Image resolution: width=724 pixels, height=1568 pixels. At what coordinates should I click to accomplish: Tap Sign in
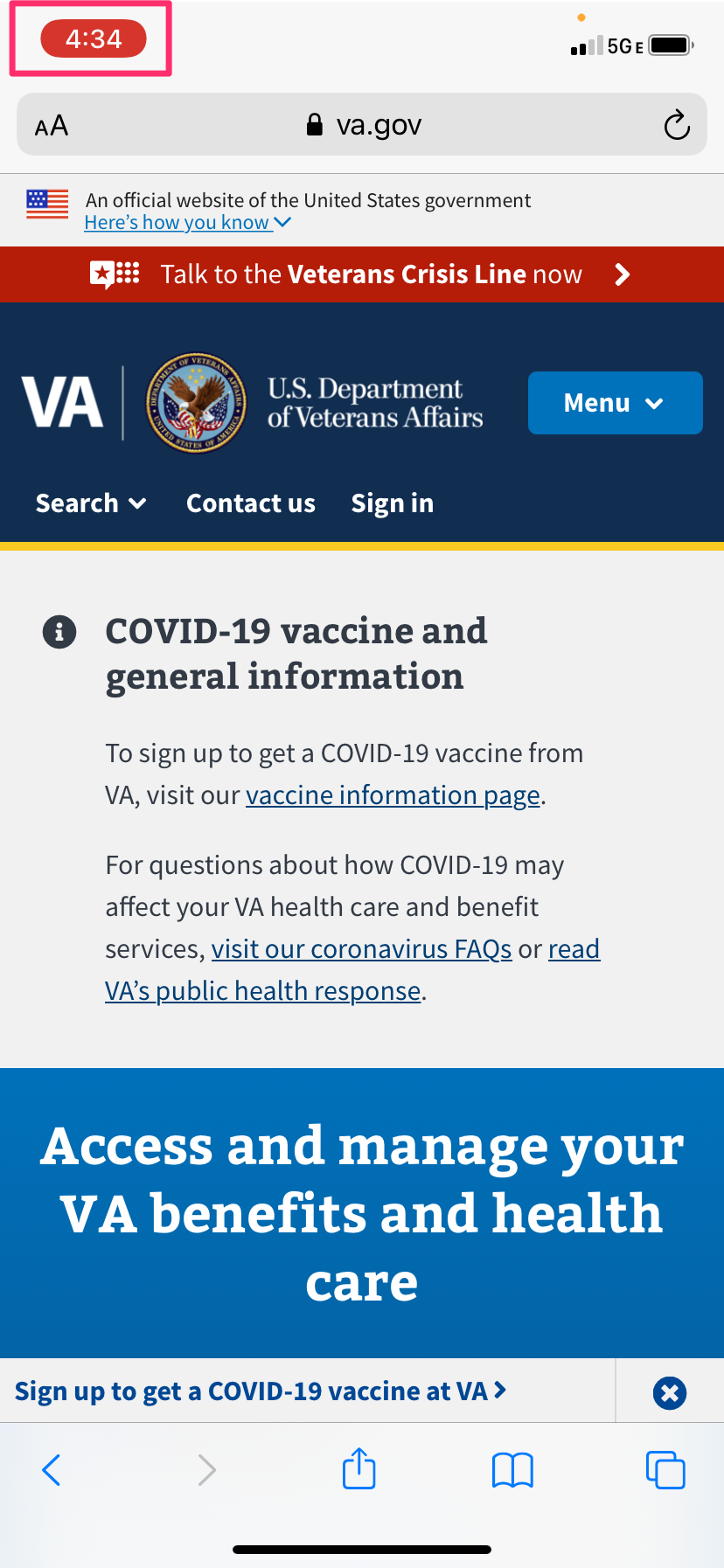[x=392, y=503]
